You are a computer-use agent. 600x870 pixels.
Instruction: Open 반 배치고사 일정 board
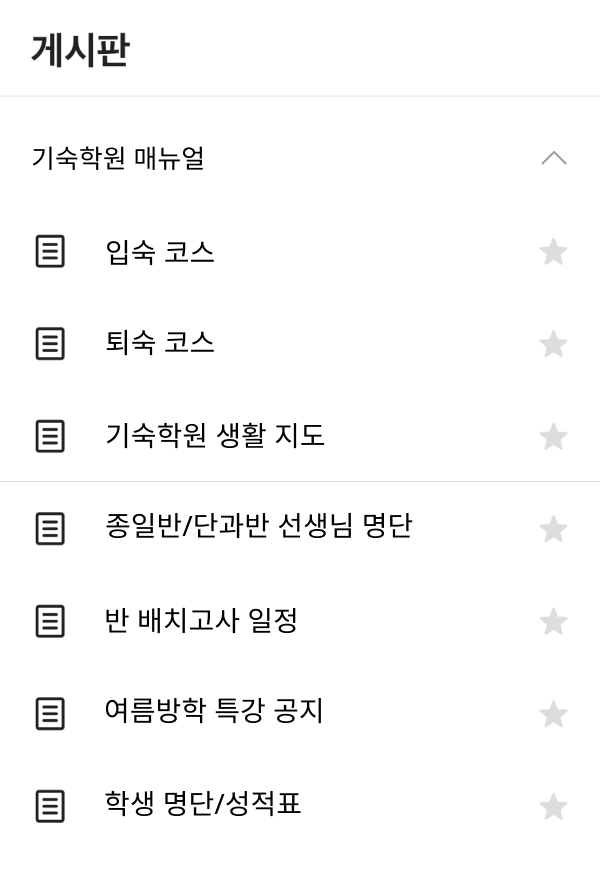(201, 621)
